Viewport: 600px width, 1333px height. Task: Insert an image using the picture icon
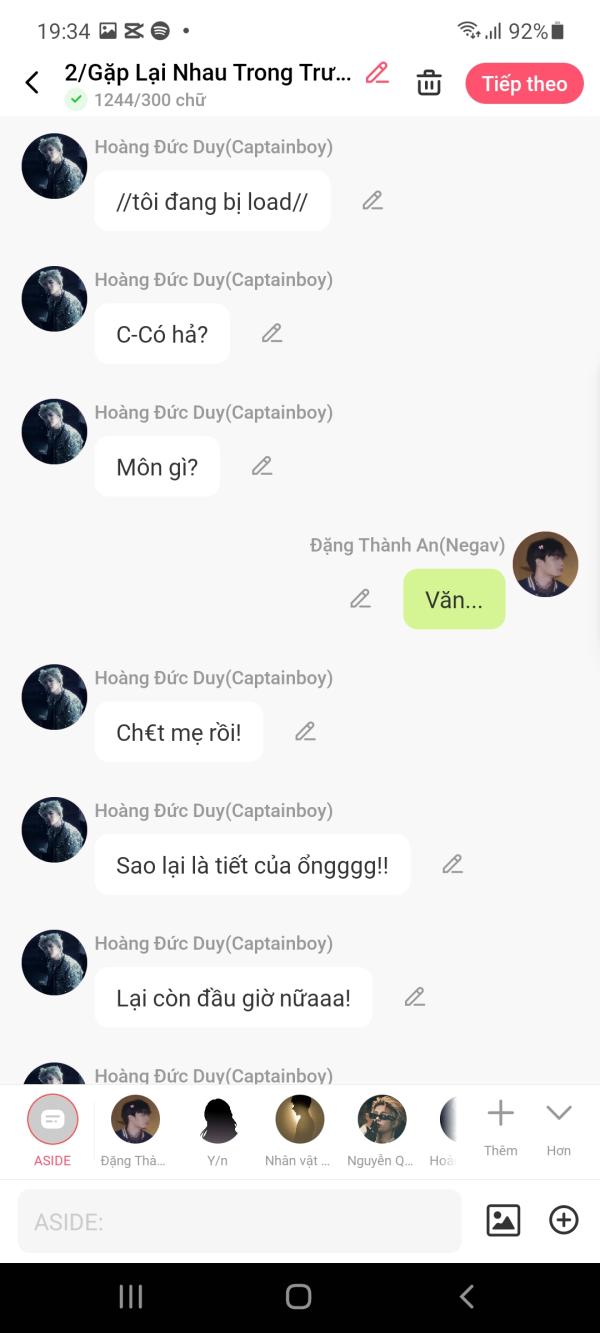(x=503, y=1220)
